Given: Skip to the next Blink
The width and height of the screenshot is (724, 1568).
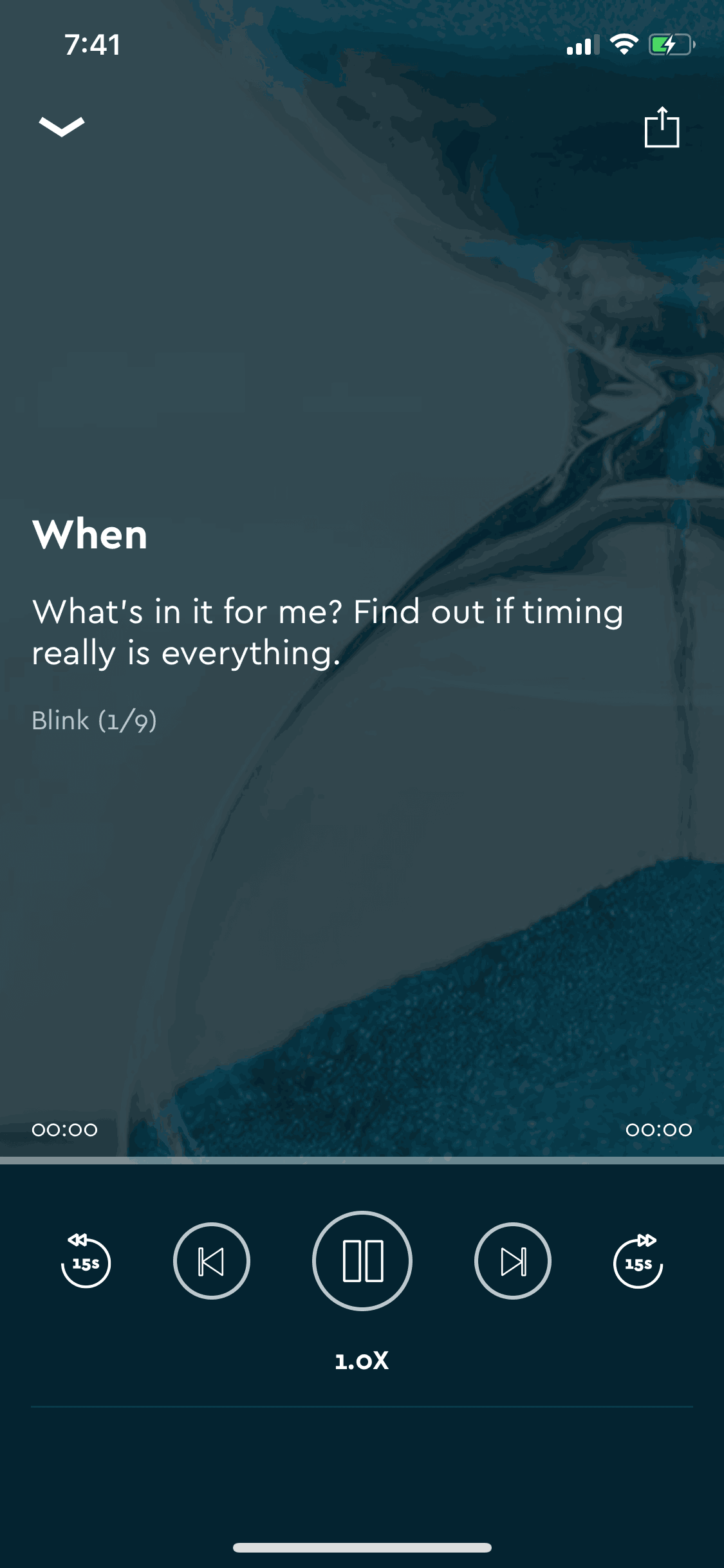Looking at the screenshot, I should (x=513, y=1261).
